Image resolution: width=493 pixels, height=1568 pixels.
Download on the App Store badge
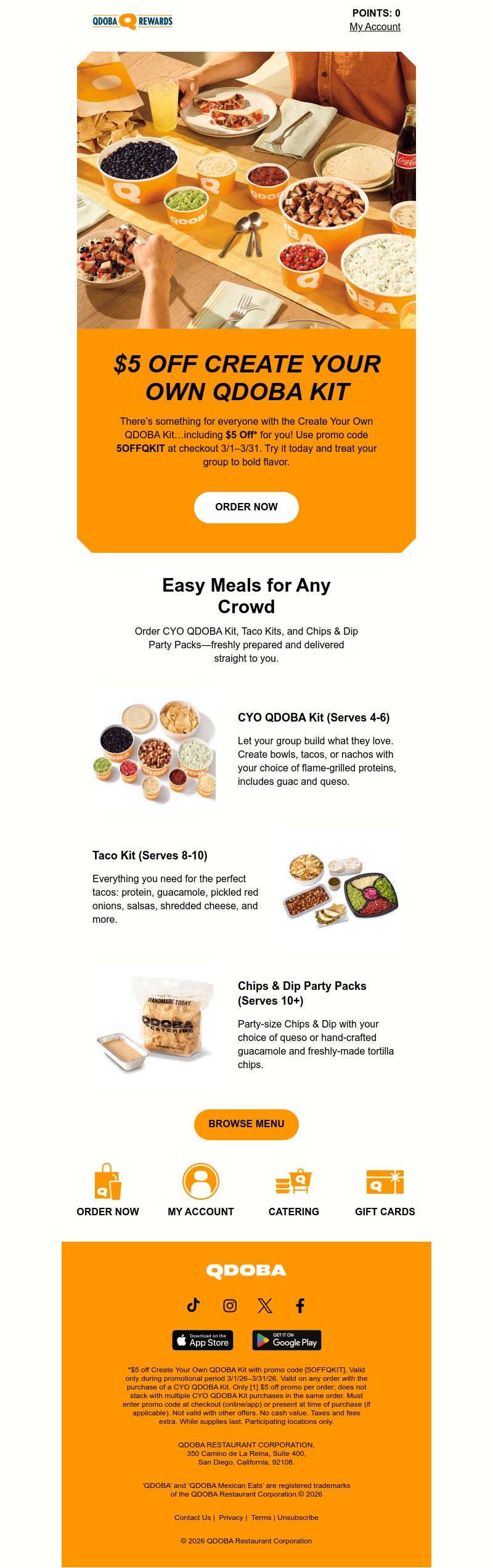[x=203, y=1340]
